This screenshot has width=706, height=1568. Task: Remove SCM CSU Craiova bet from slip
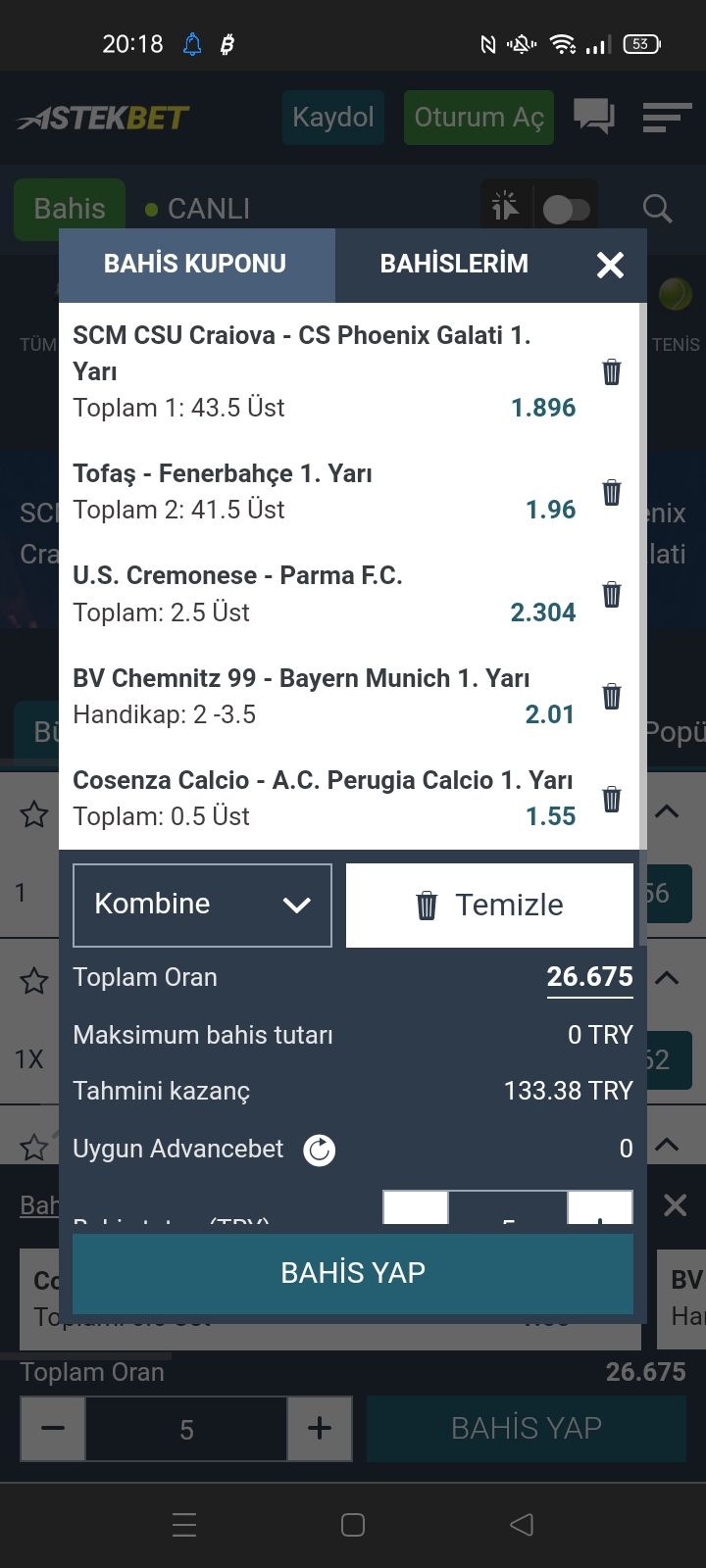(611, 372)
